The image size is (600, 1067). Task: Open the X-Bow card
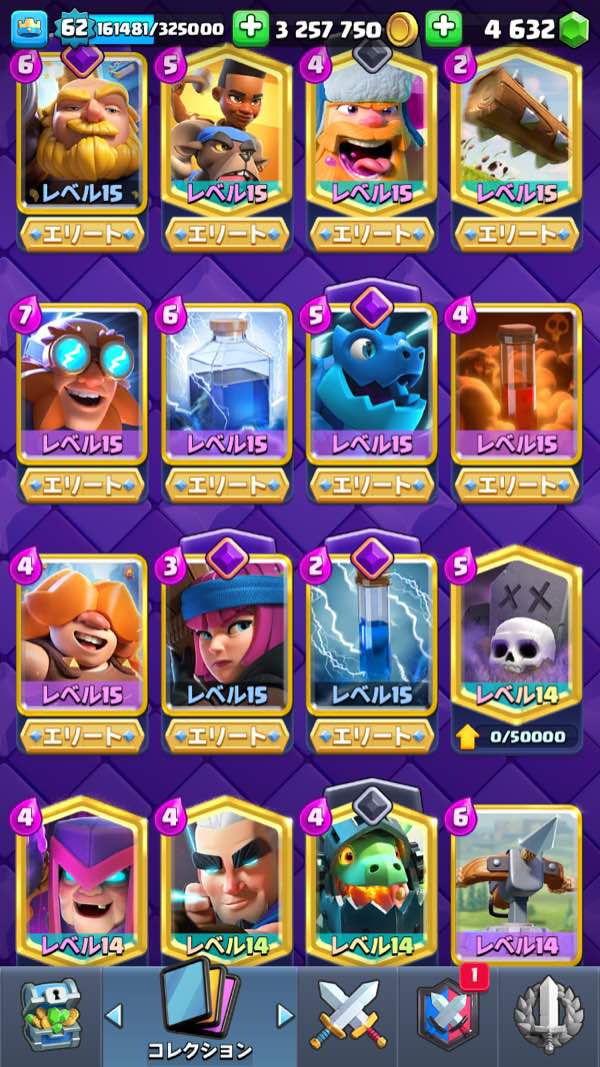(x=516, y=880)
